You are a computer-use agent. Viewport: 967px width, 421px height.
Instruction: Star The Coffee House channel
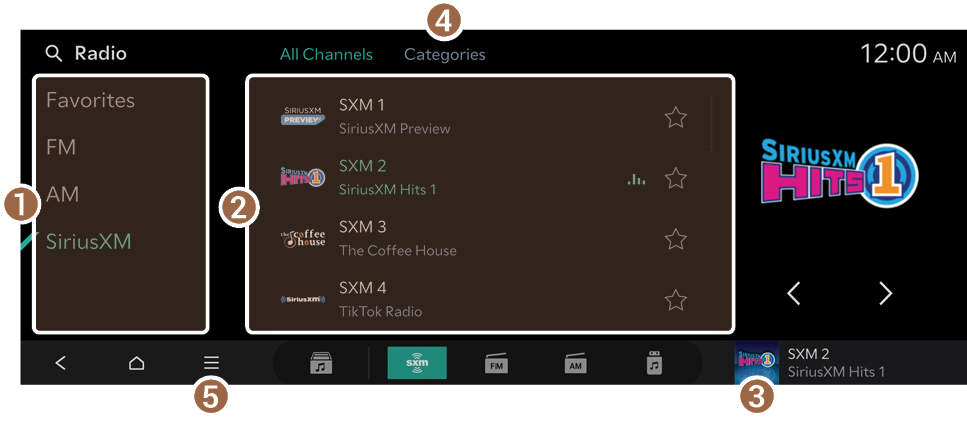[x=676, y=239]
